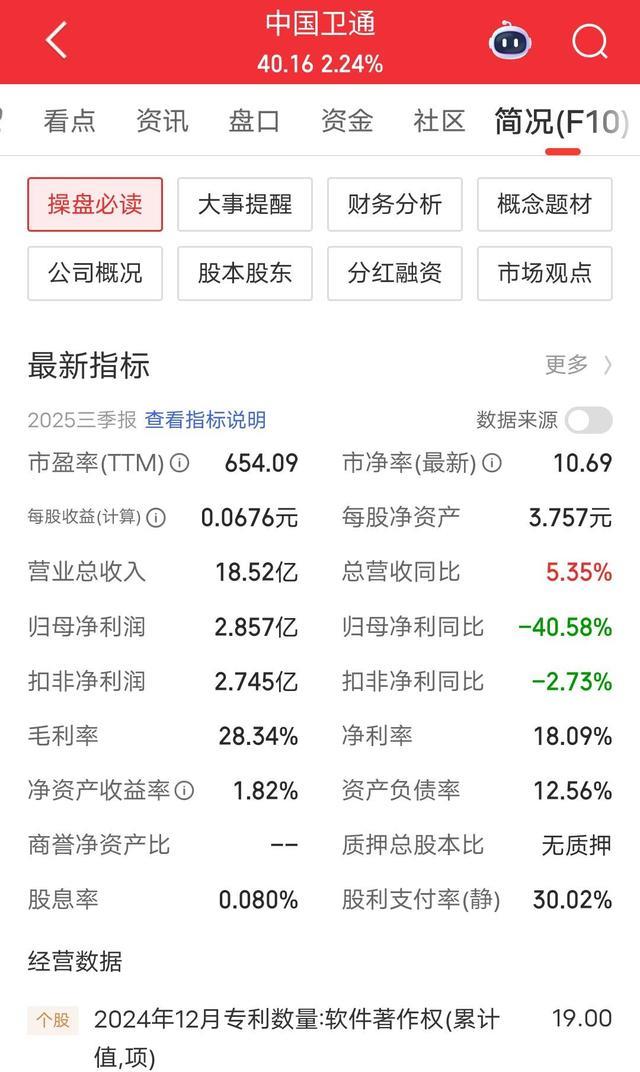Toggle the 数据来源 switch
The width and height of the screenshot is (640, 1072).
(588, 420)
